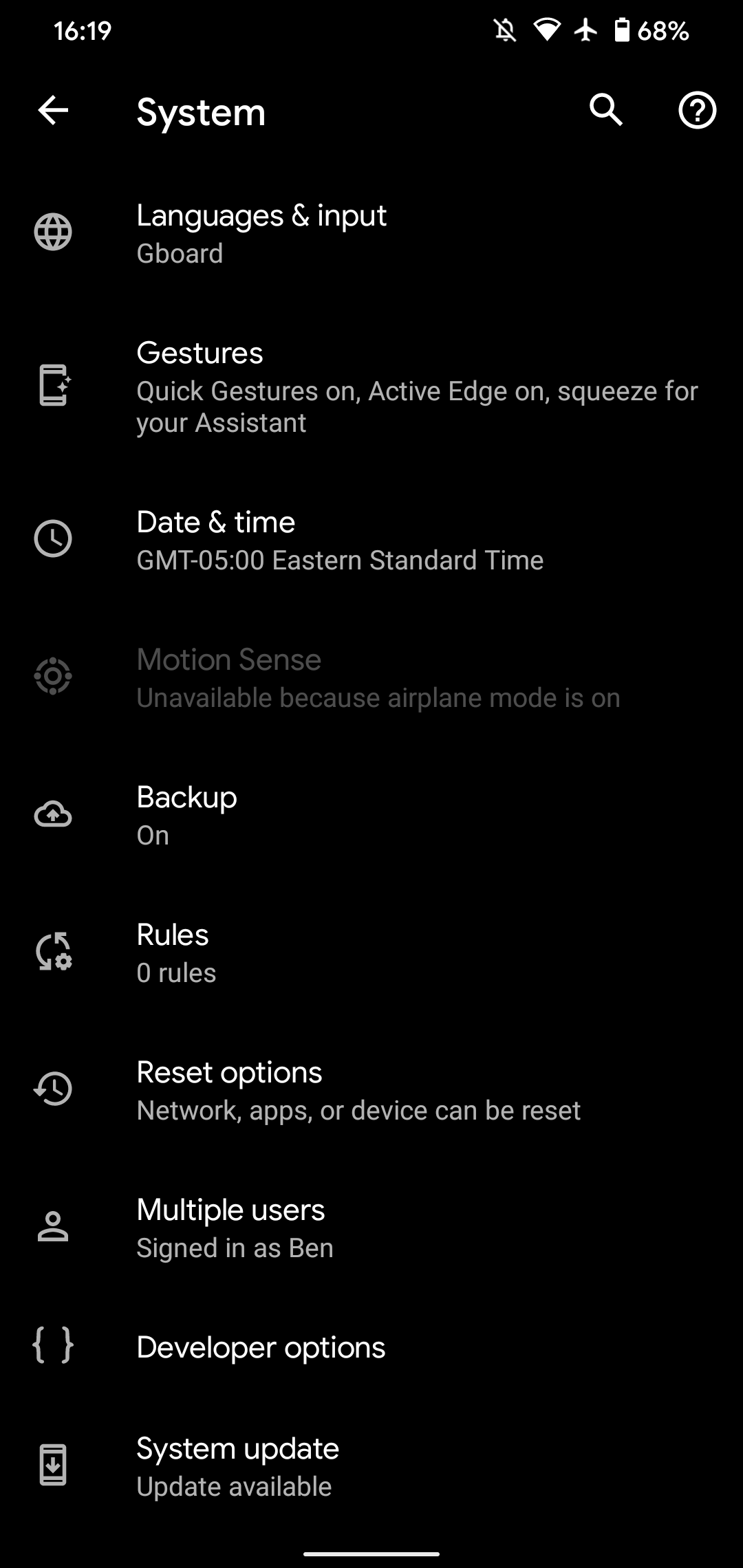Tap the back arrow to leave System
The height and width of the screenshot is (1568, 743).
(52, 111)
